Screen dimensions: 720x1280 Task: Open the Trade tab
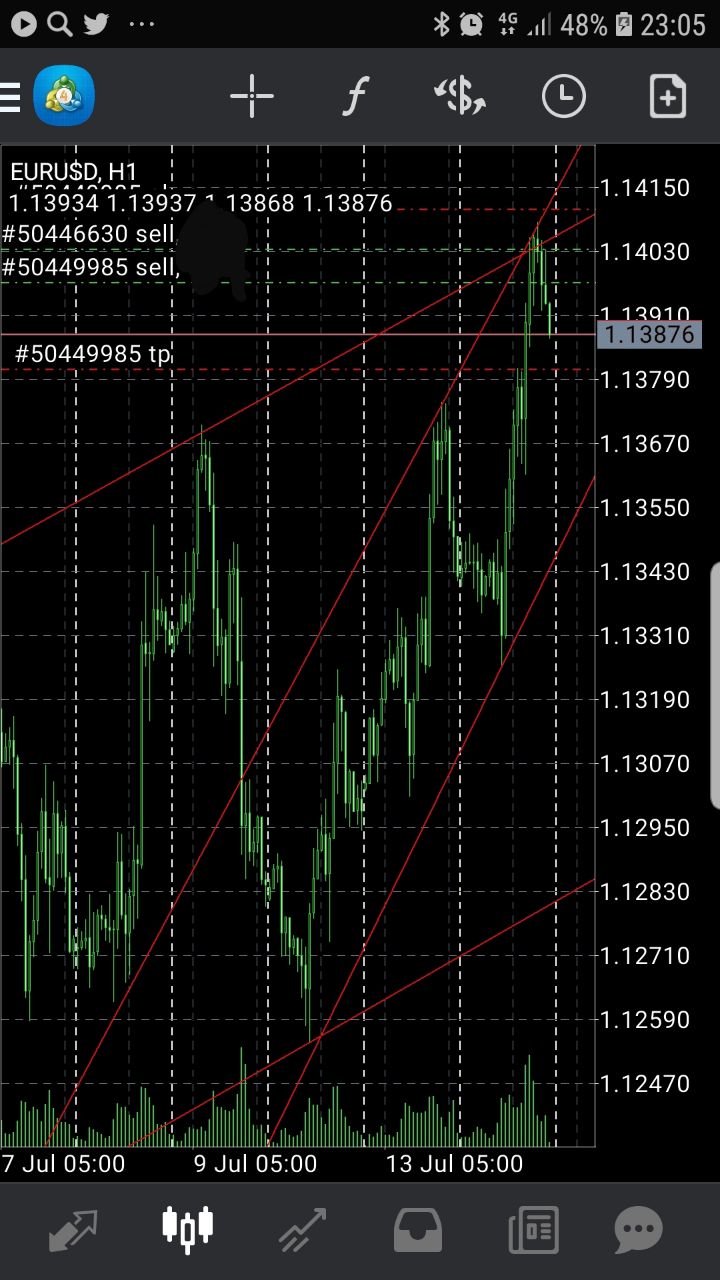tap(302, 1230)
